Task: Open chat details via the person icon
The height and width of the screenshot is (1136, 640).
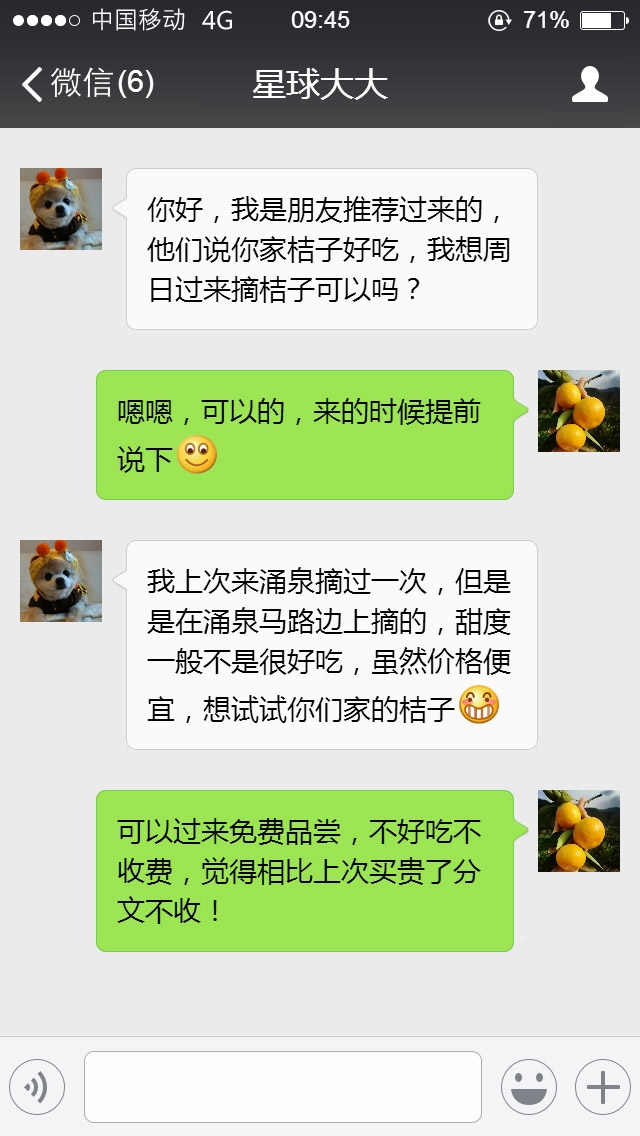Action: point(590,85)
